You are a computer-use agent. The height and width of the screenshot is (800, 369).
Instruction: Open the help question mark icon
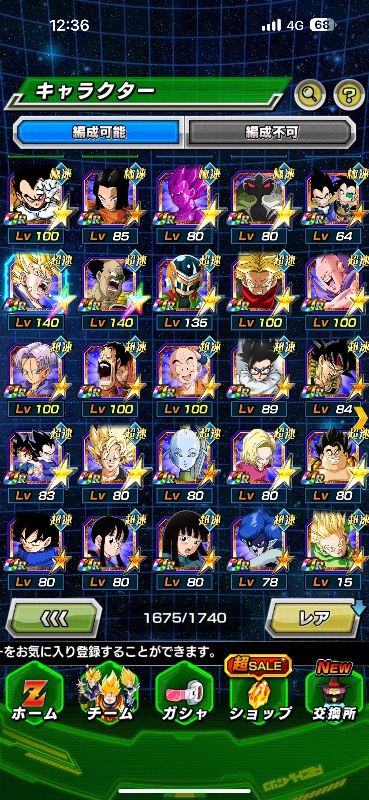[x=349, y=93]
